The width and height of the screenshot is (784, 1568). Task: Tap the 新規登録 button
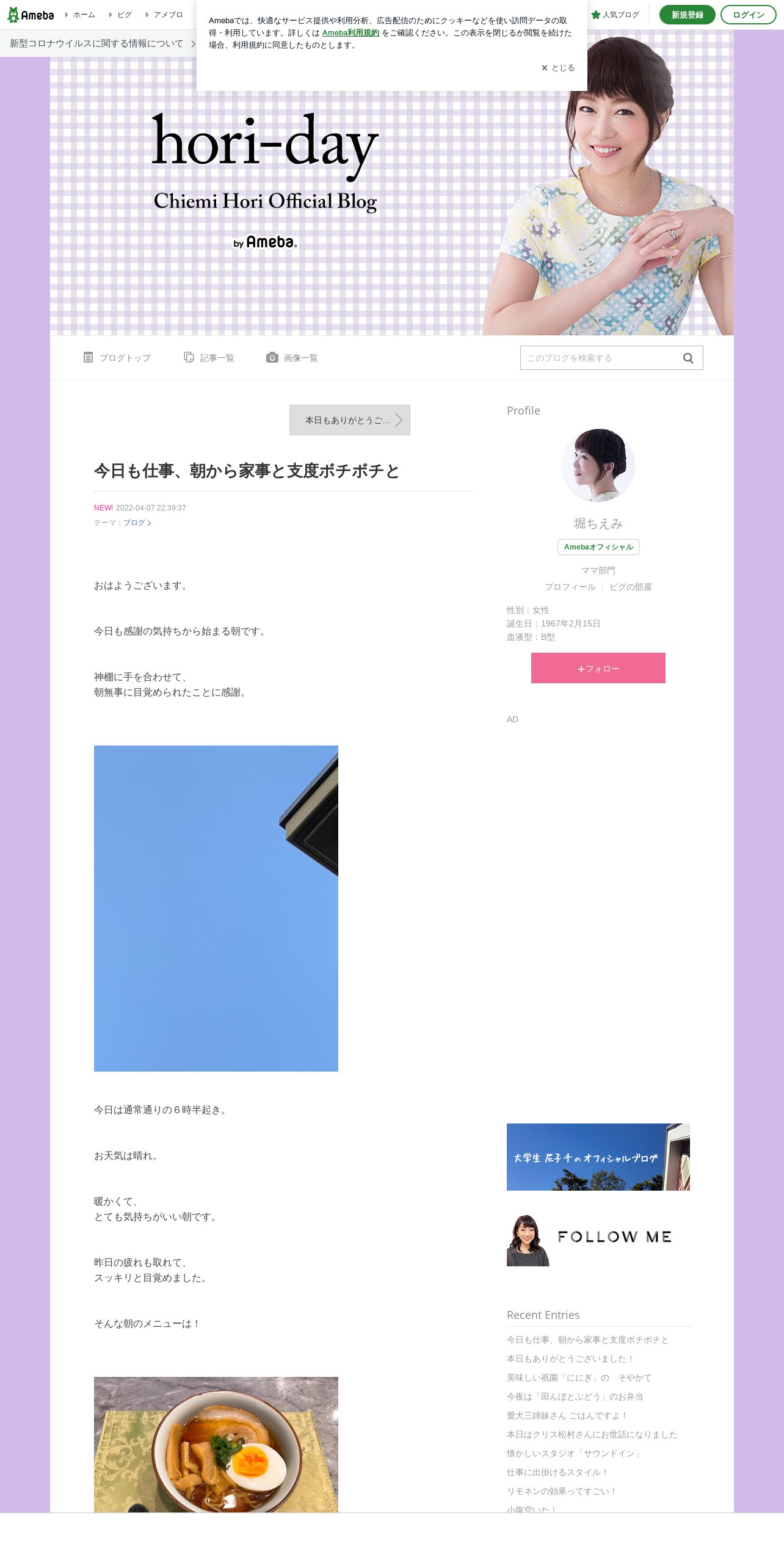tap(687, 15)
